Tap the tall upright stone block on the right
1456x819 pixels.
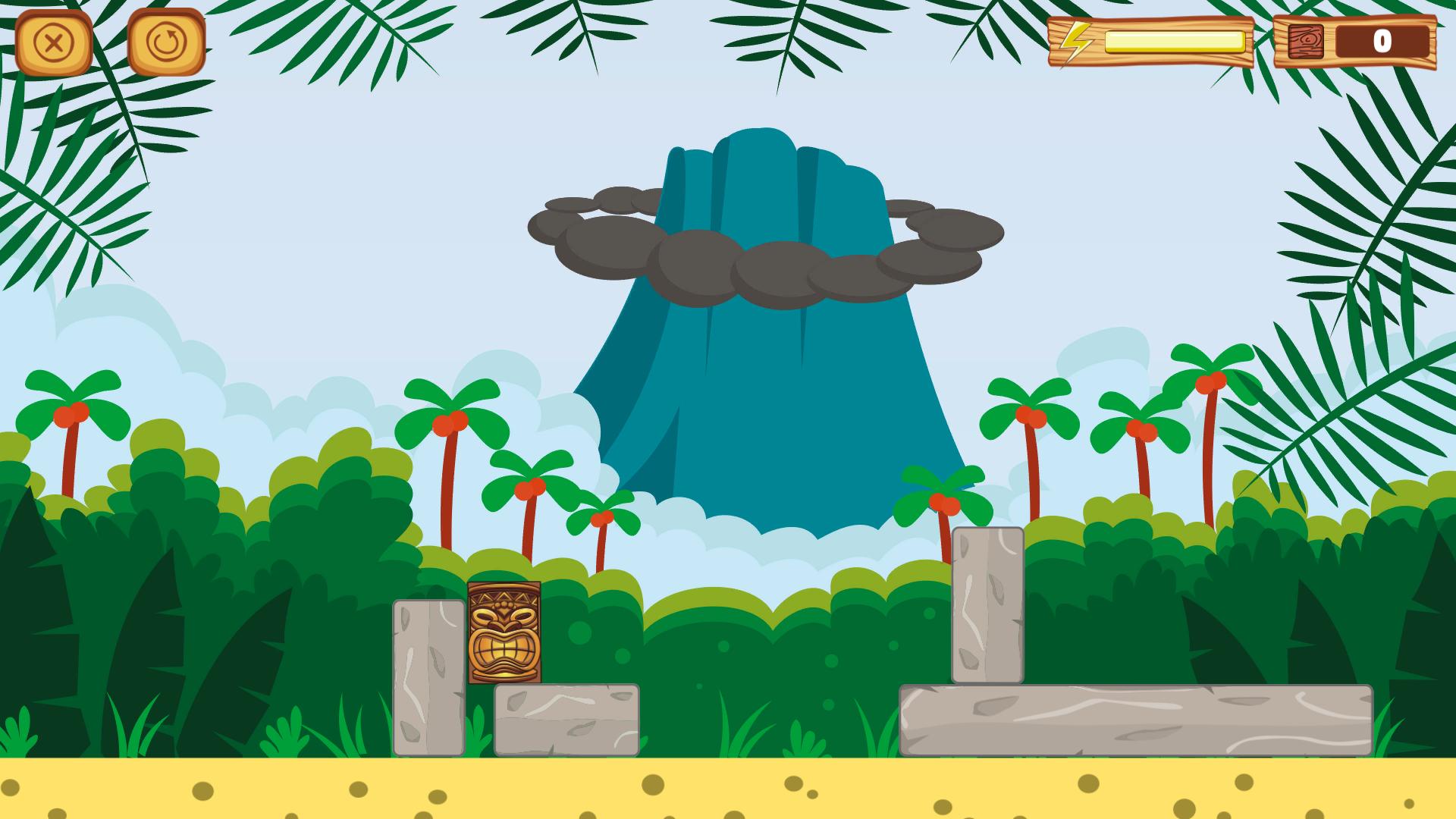pos(987,605)
